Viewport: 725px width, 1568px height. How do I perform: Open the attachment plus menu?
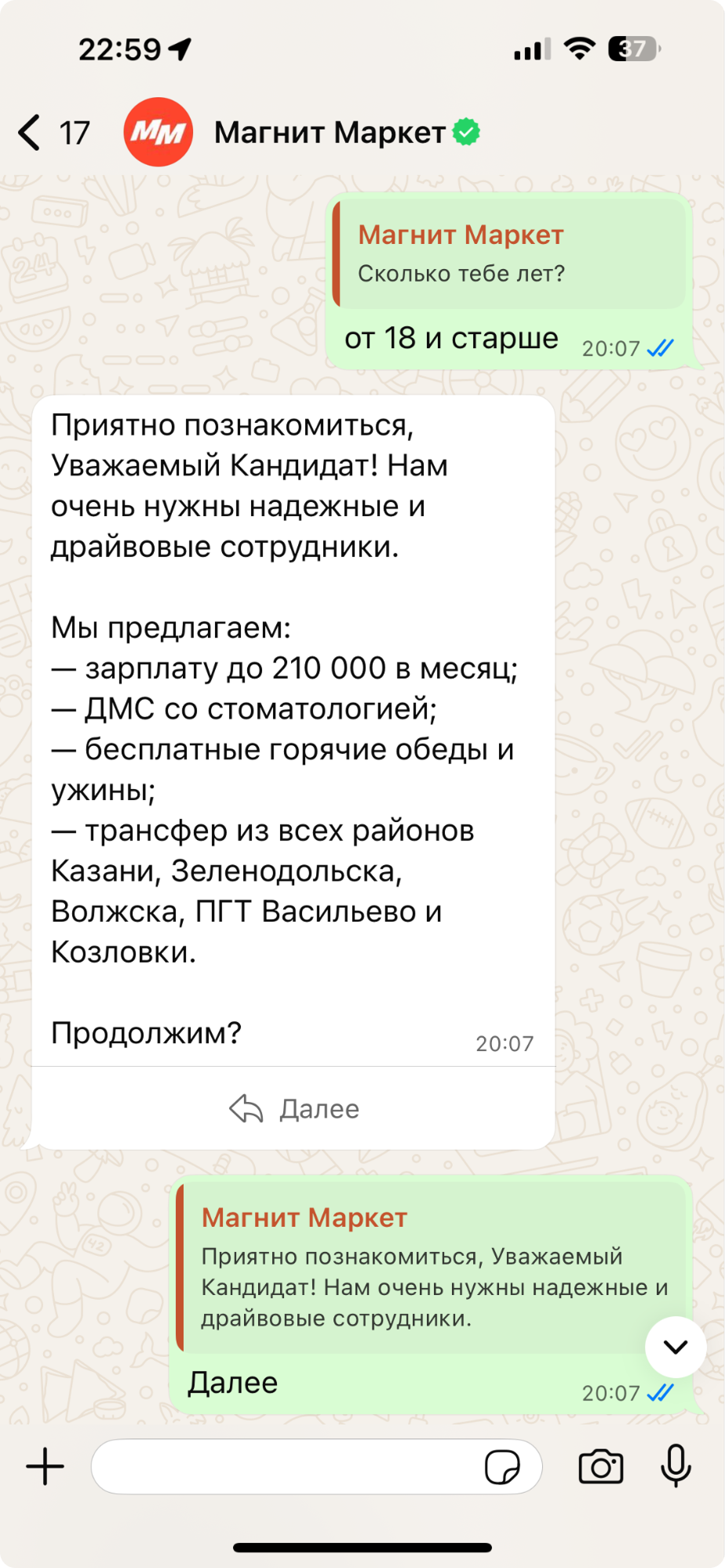pos(46,1466)
